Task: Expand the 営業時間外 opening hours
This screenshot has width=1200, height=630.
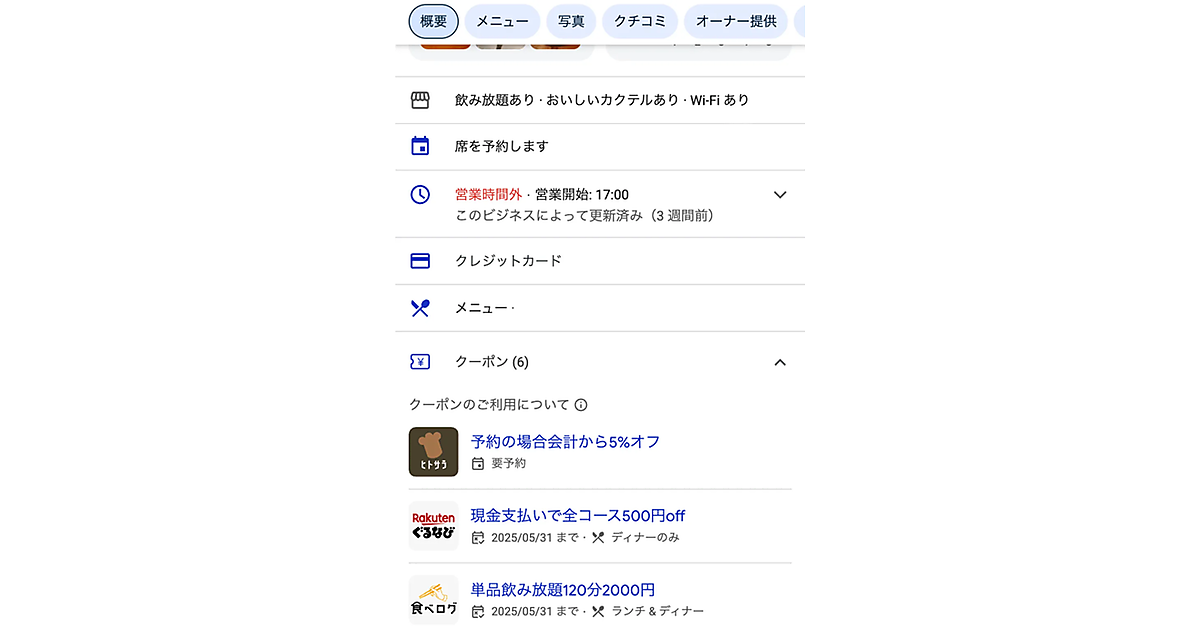Action: (780, 195)
